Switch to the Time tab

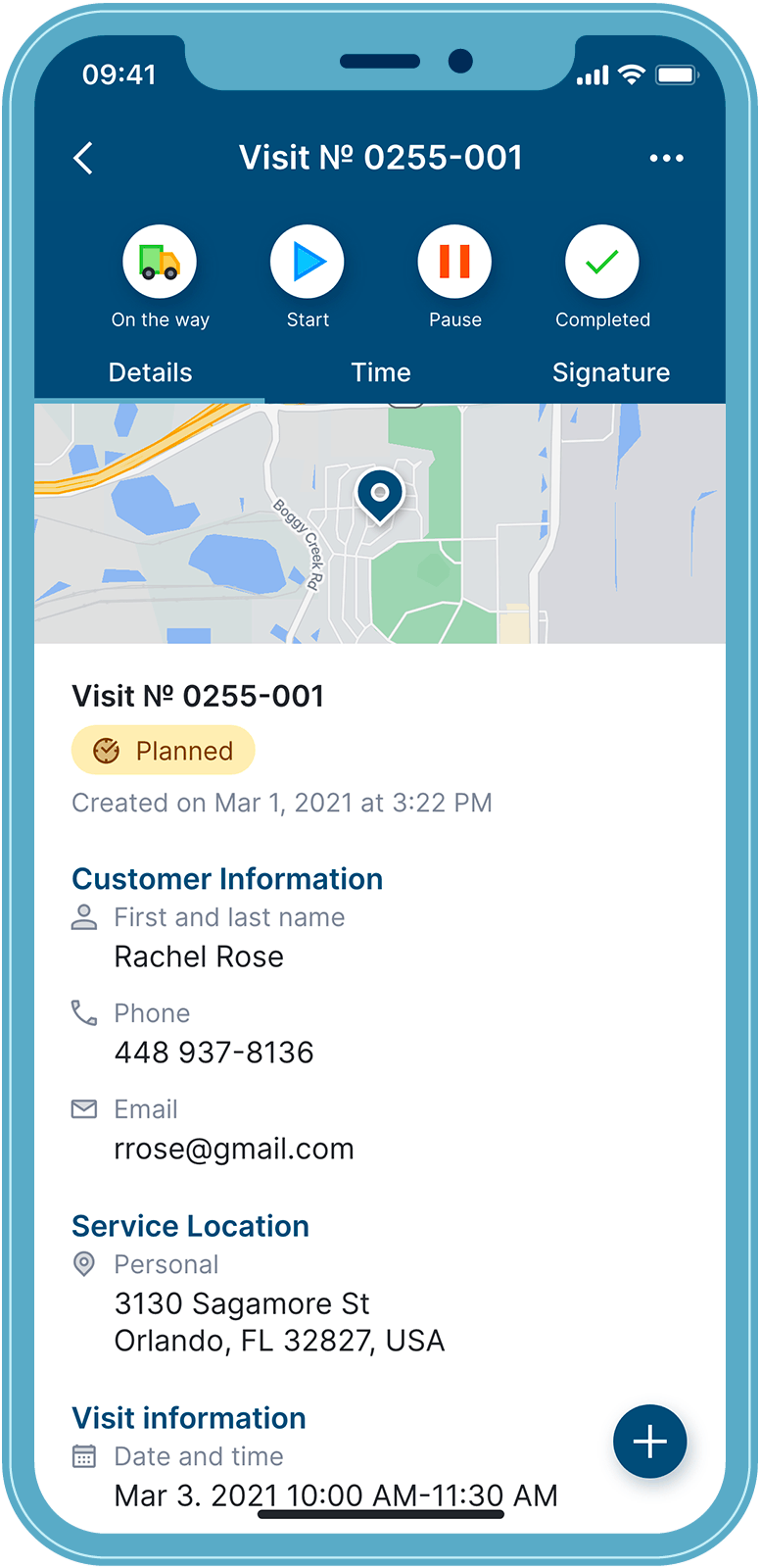coord(381,372)
